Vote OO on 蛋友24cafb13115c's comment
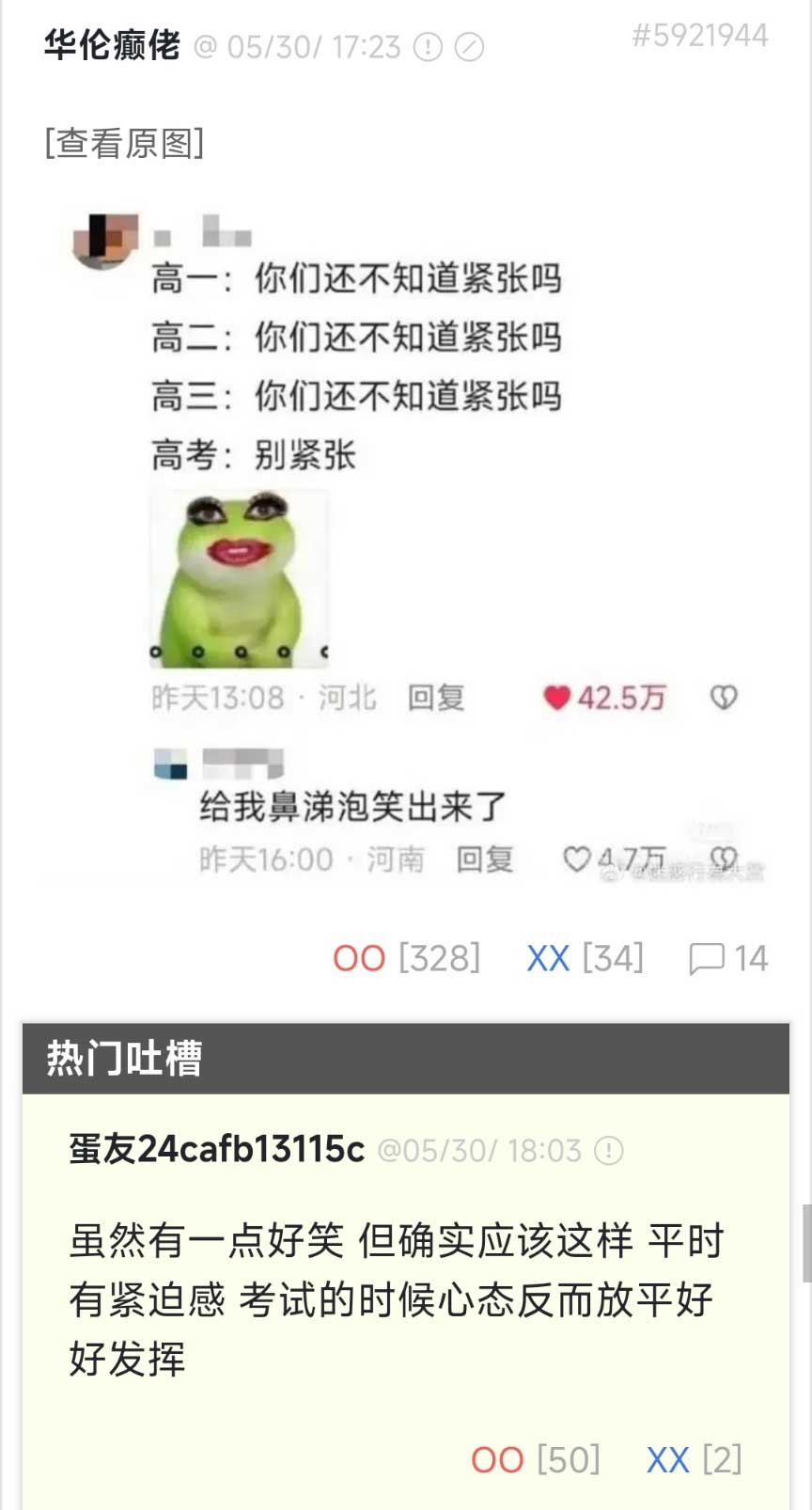The height and width of the screenshot is (1510, 812). click(497, 1459)
